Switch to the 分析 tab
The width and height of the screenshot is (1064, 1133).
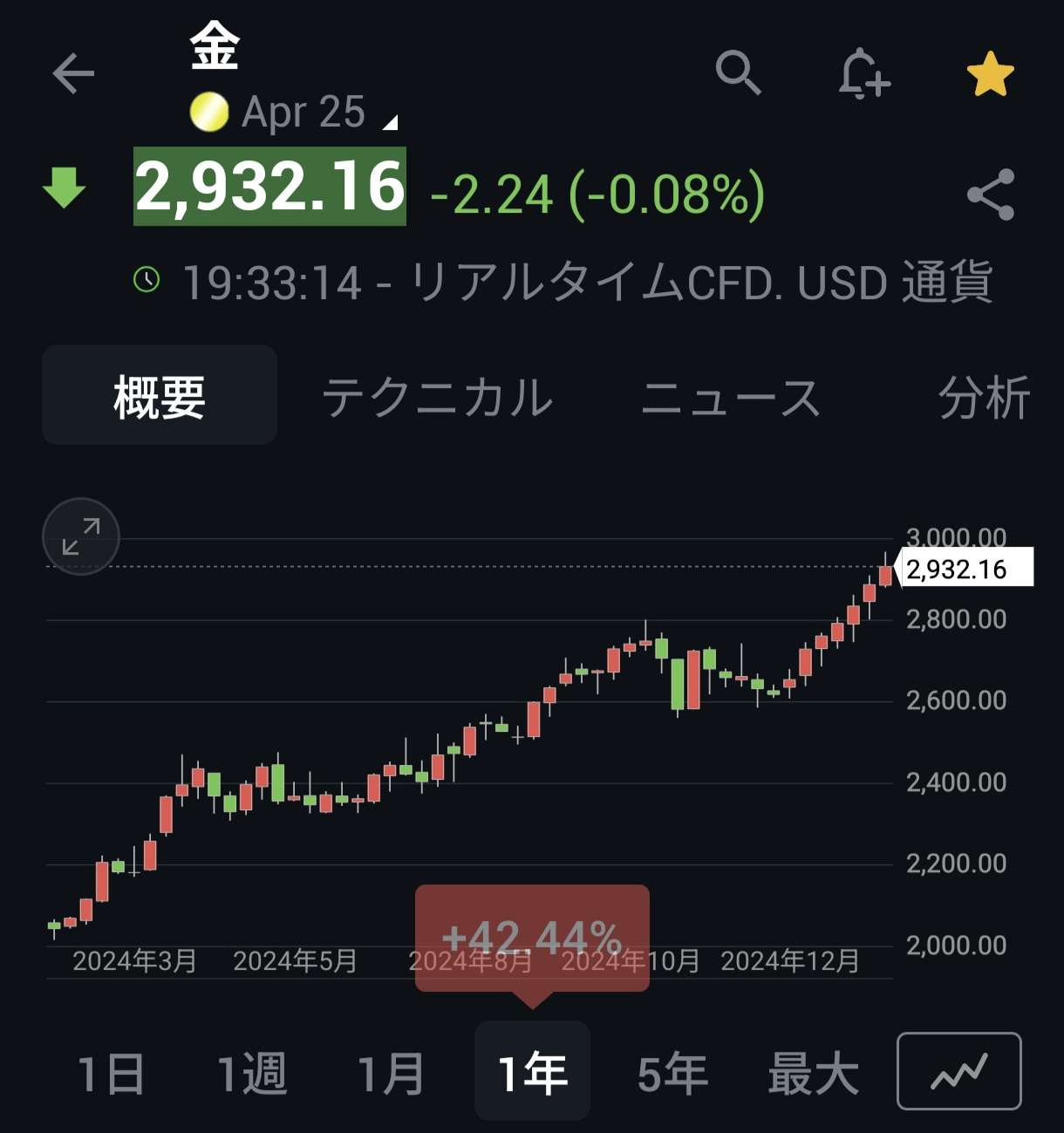984,398
